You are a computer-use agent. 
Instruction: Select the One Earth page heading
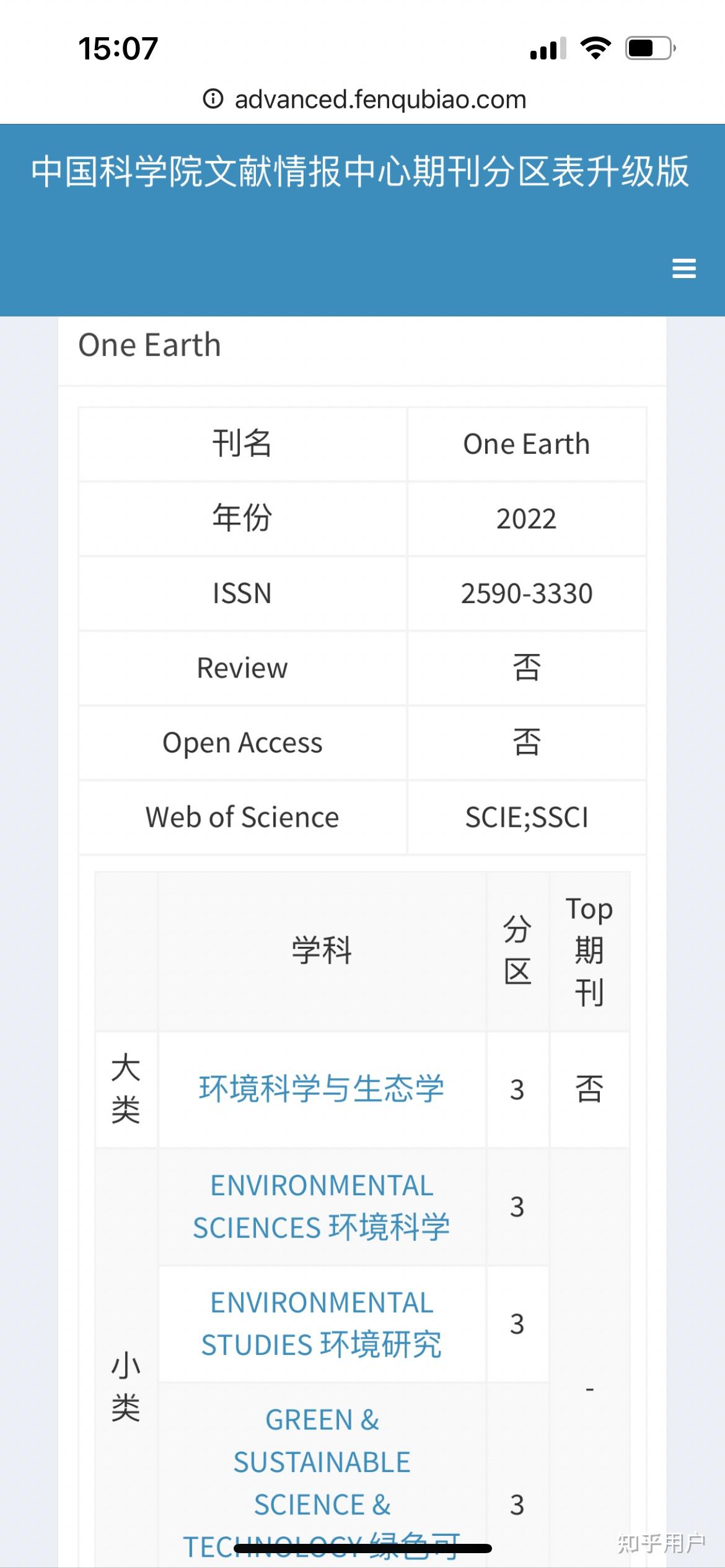pos(151,345)
